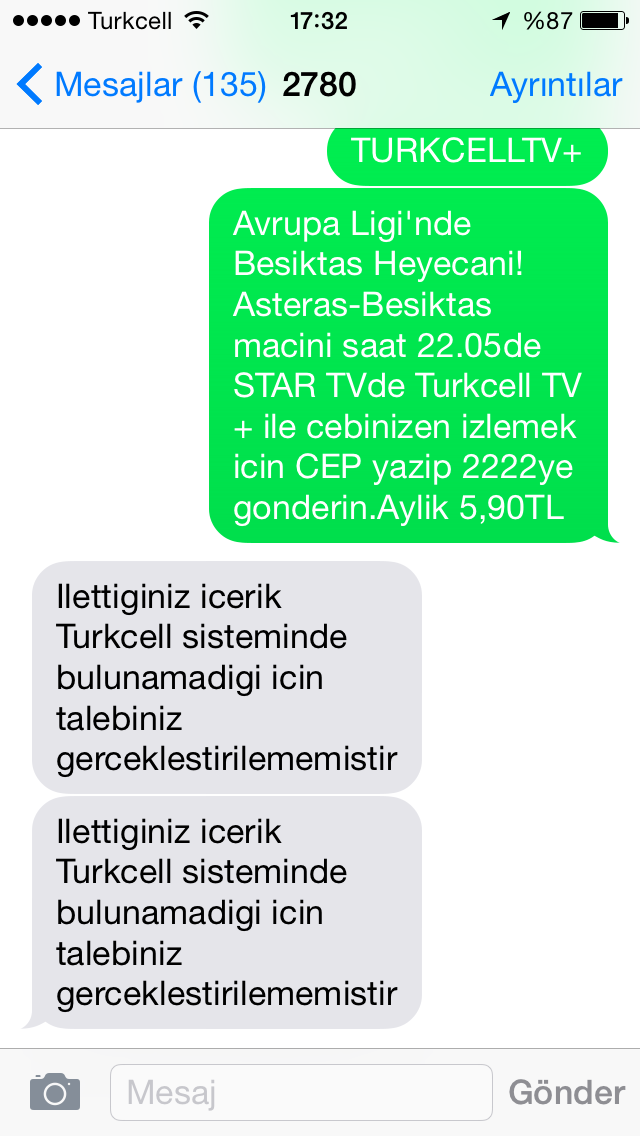The width and height of the screenshot is (640, 1136).
Task: Open the camera attachment icon
Action: (x=55, y=1091)
